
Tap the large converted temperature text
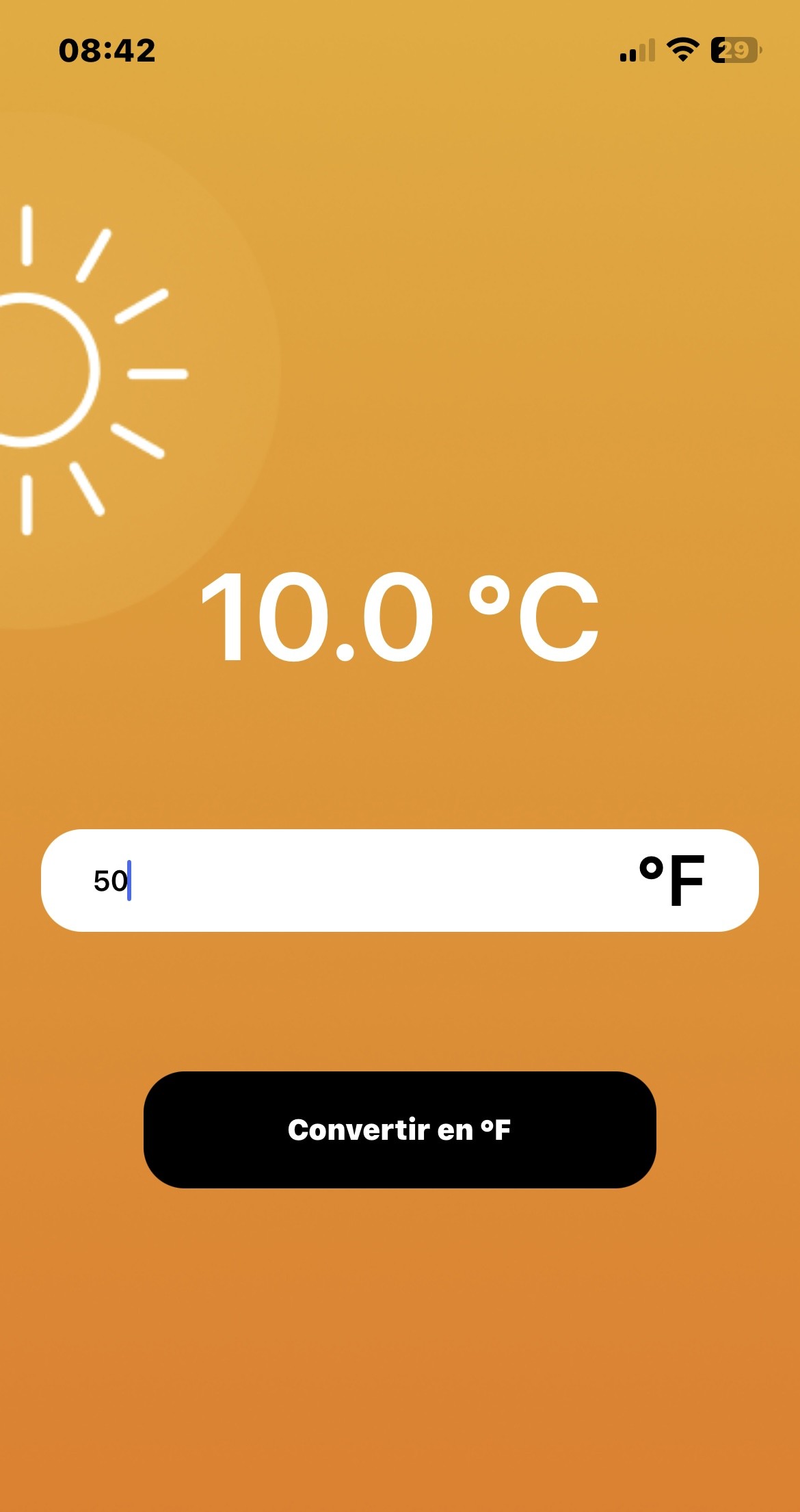click(x=400, y=616)
